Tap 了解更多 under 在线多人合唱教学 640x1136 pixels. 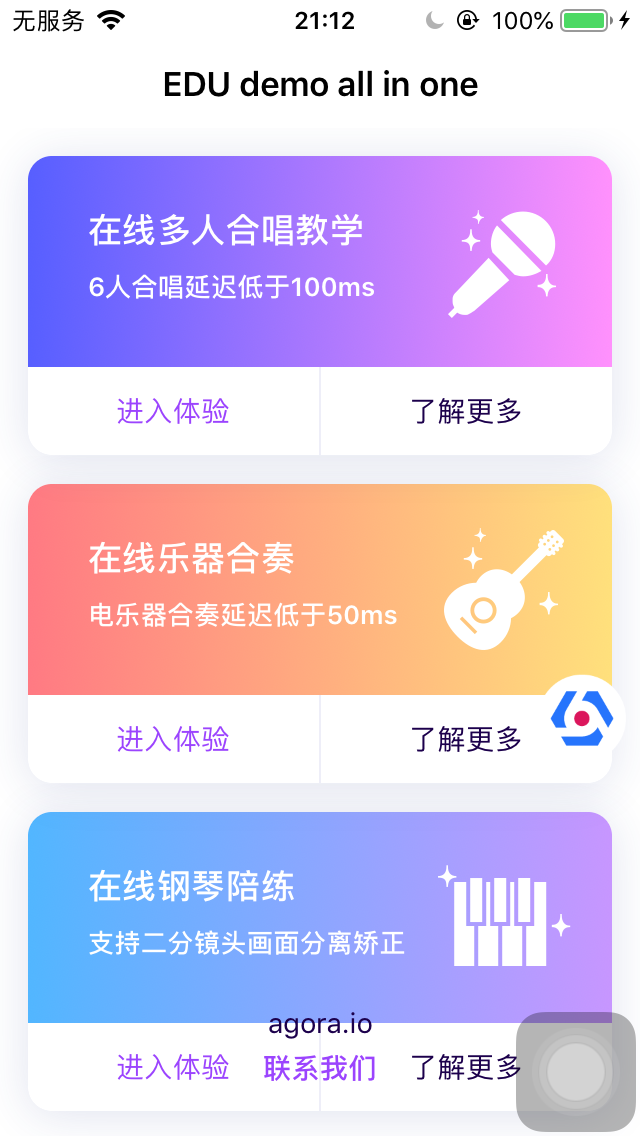(466, 411)
